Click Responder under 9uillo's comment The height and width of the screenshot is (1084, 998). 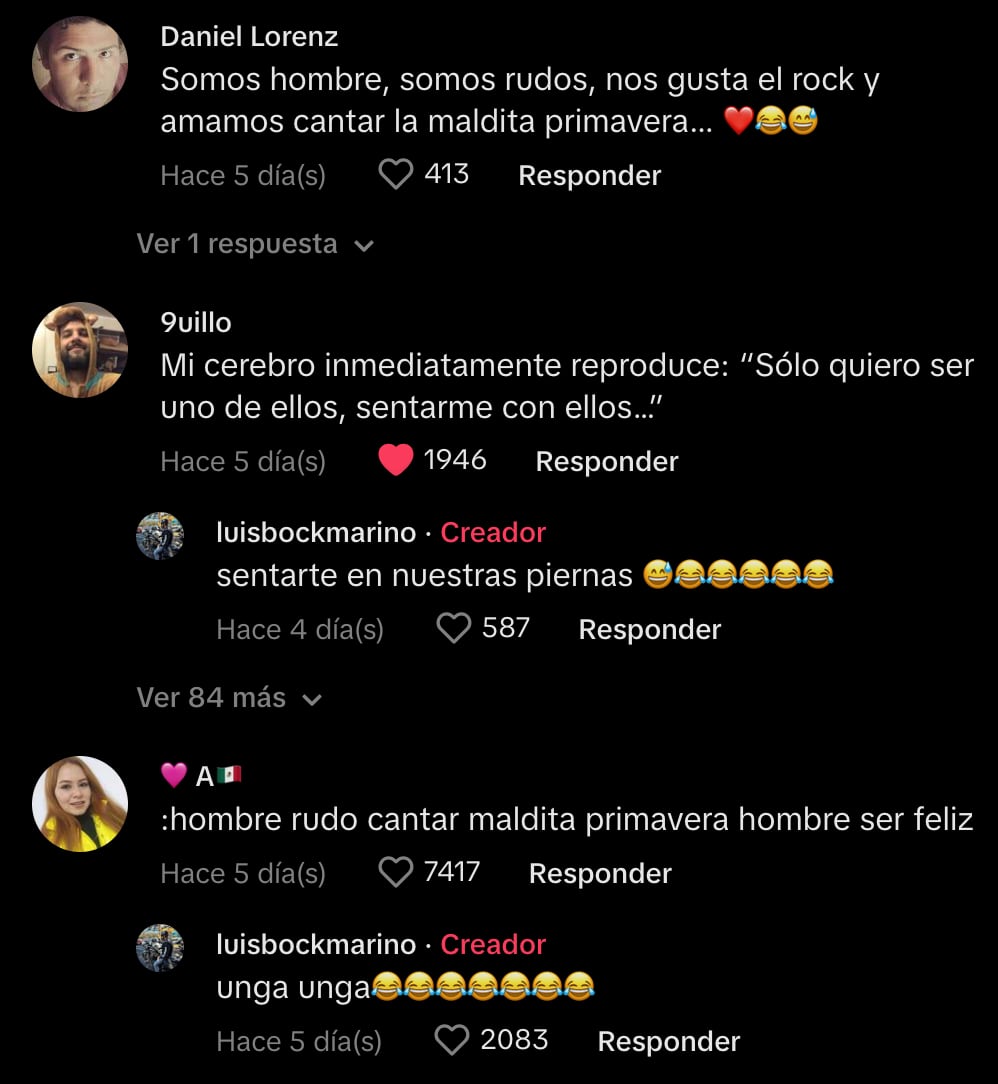606,461
